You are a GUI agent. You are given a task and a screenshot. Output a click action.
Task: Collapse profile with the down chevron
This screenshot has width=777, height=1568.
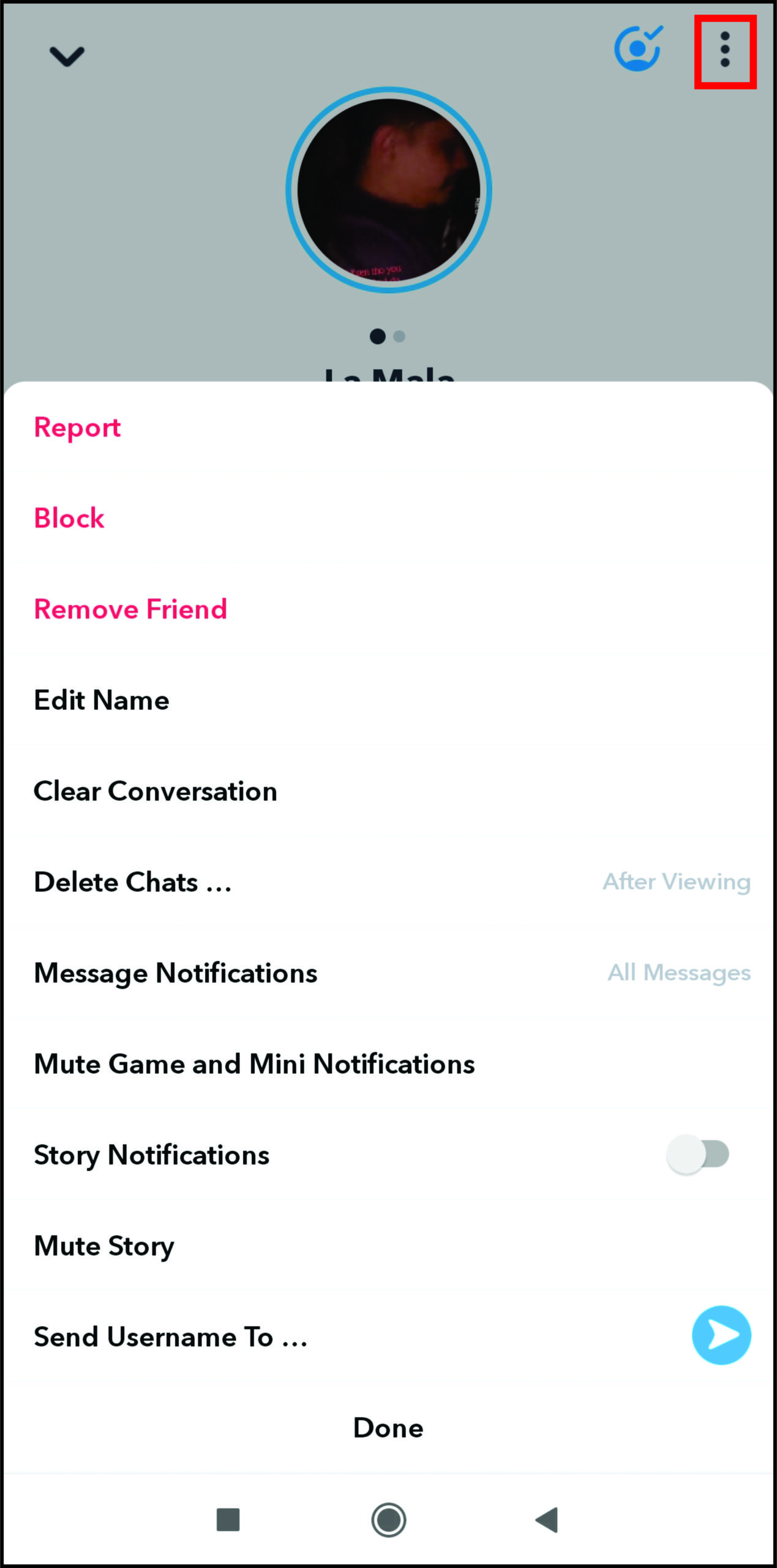click(67, 56)
